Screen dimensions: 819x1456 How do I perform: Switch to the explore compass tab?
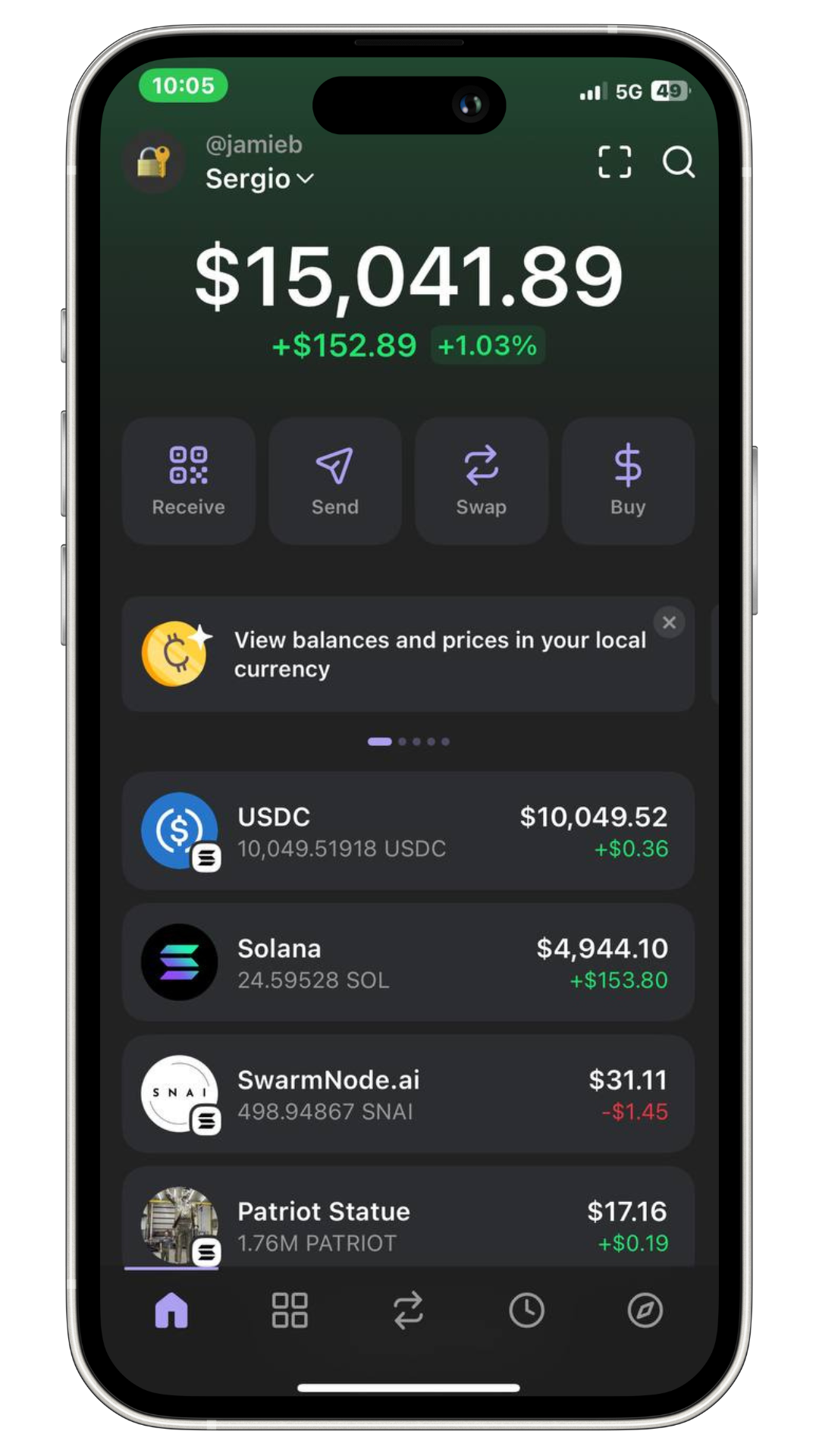pos(645,1310)
